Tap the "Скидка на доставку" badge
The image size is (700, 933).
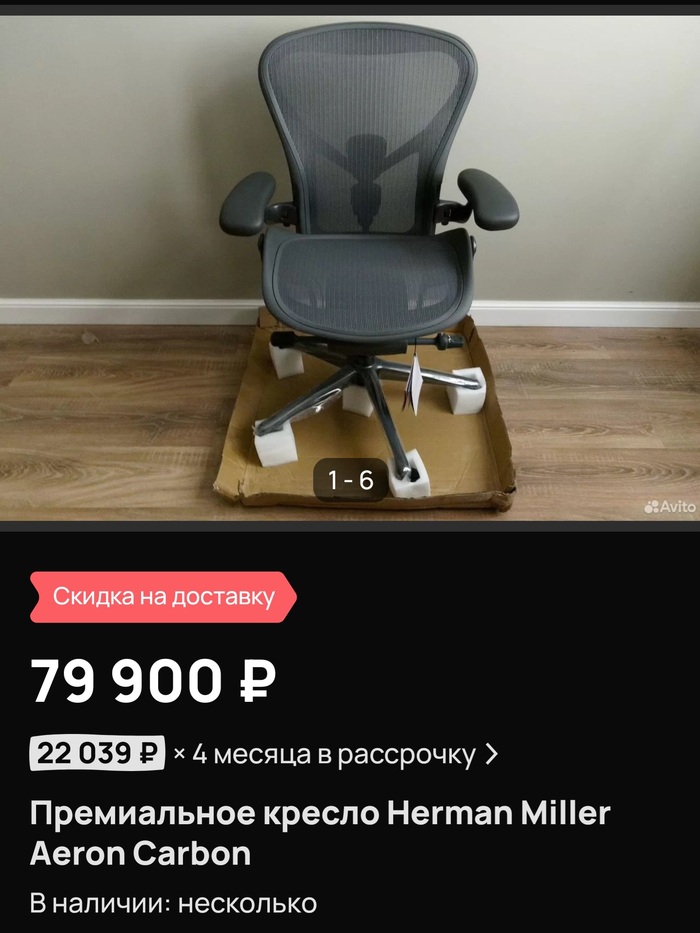click(163, 598)
